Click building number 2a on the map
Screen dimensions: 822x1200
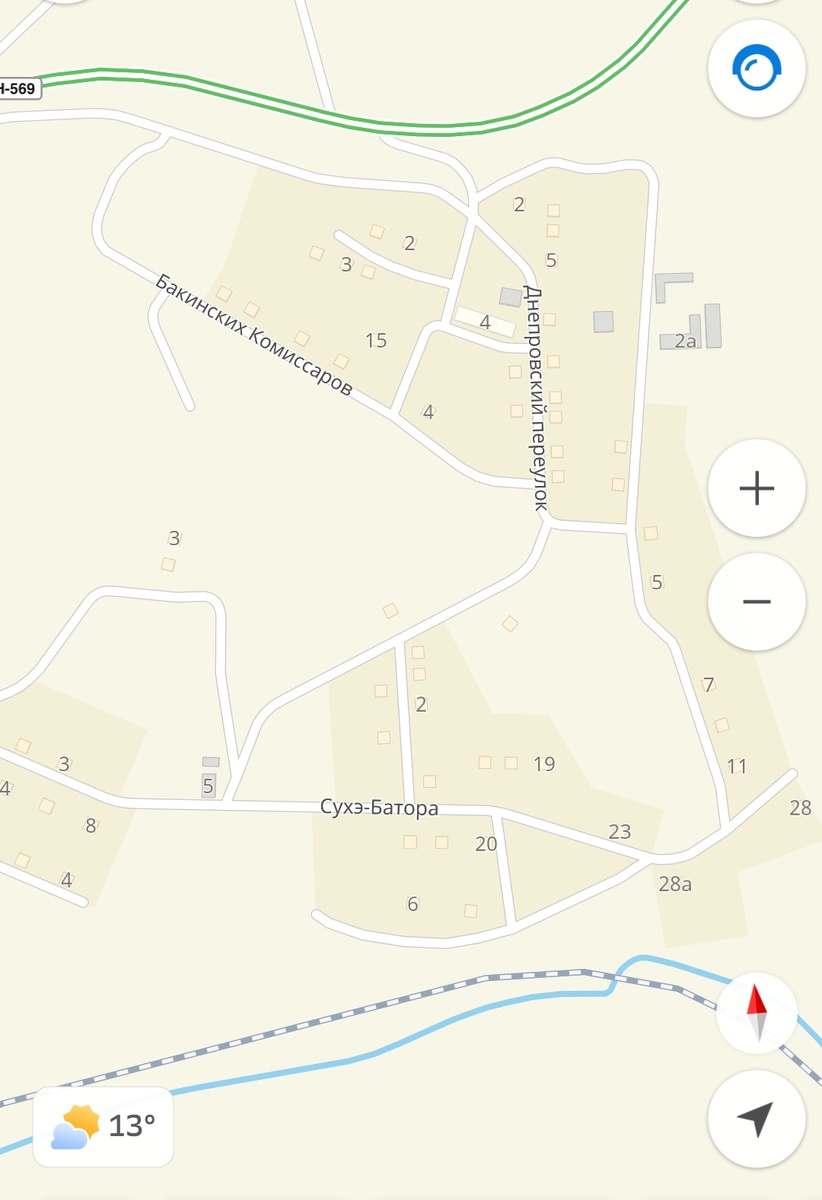[686, 340]
